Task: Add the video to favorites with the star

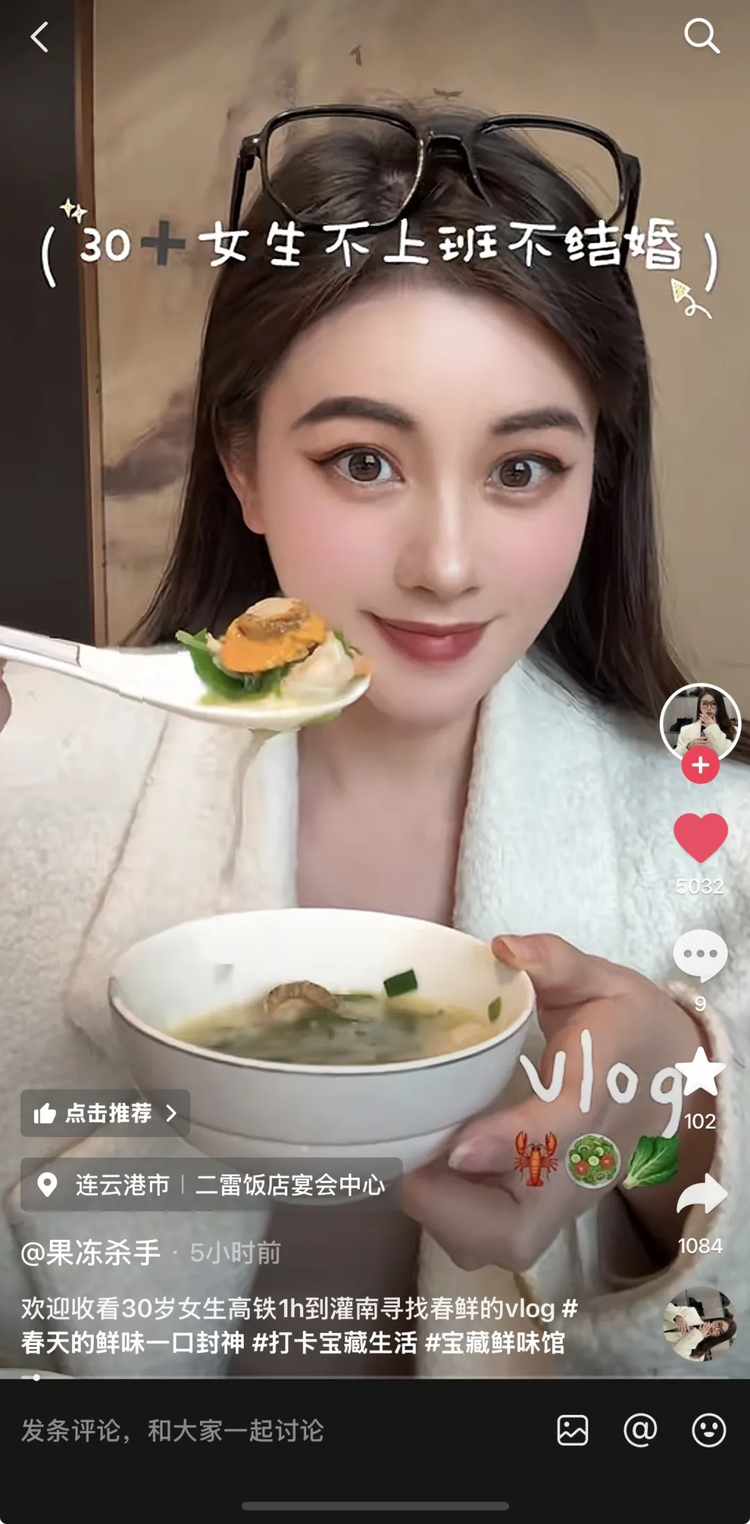Action: point(700,1073)
